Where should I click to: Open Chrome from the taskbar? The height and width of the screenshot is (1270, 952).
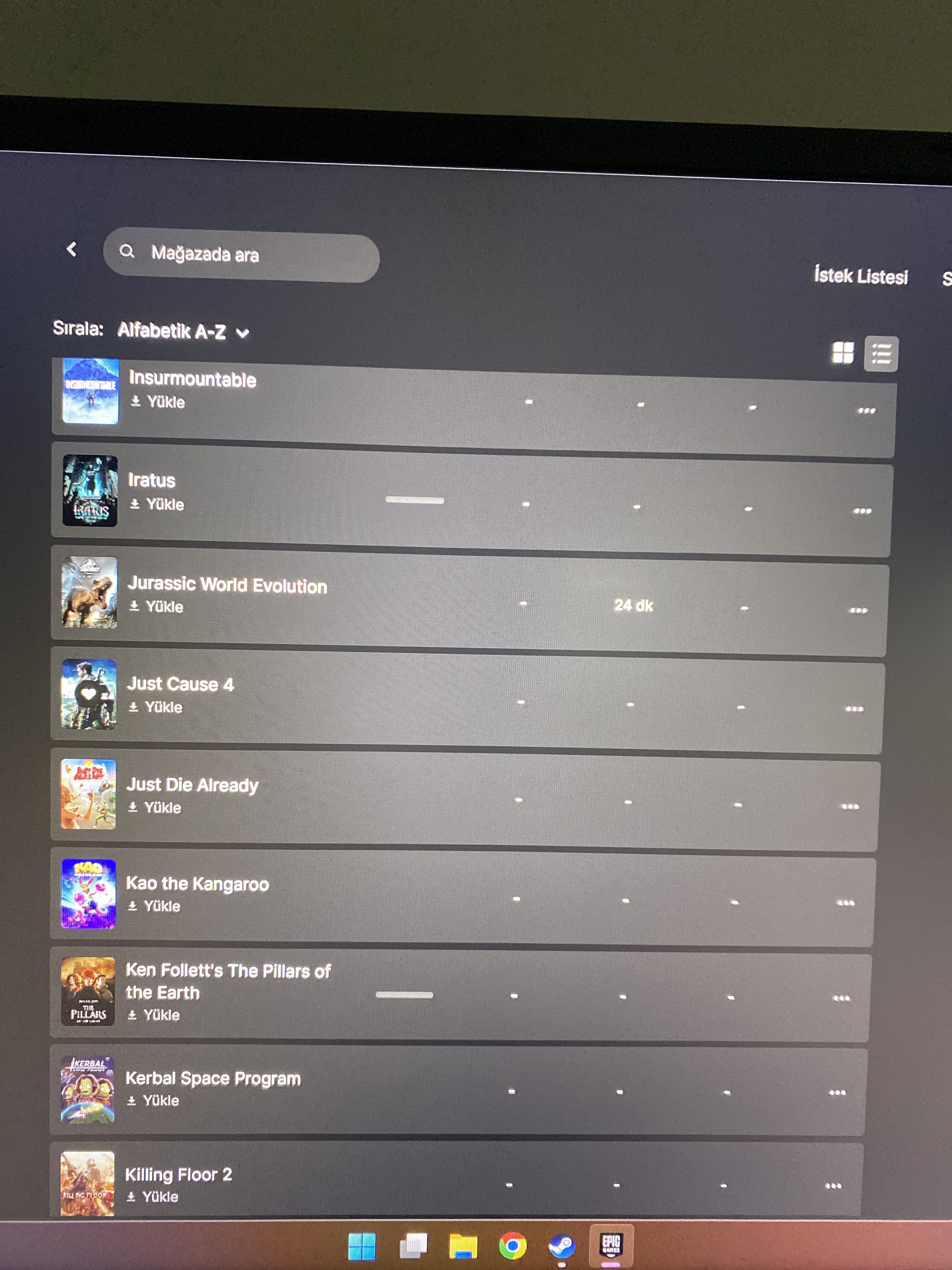point(513,1246)
